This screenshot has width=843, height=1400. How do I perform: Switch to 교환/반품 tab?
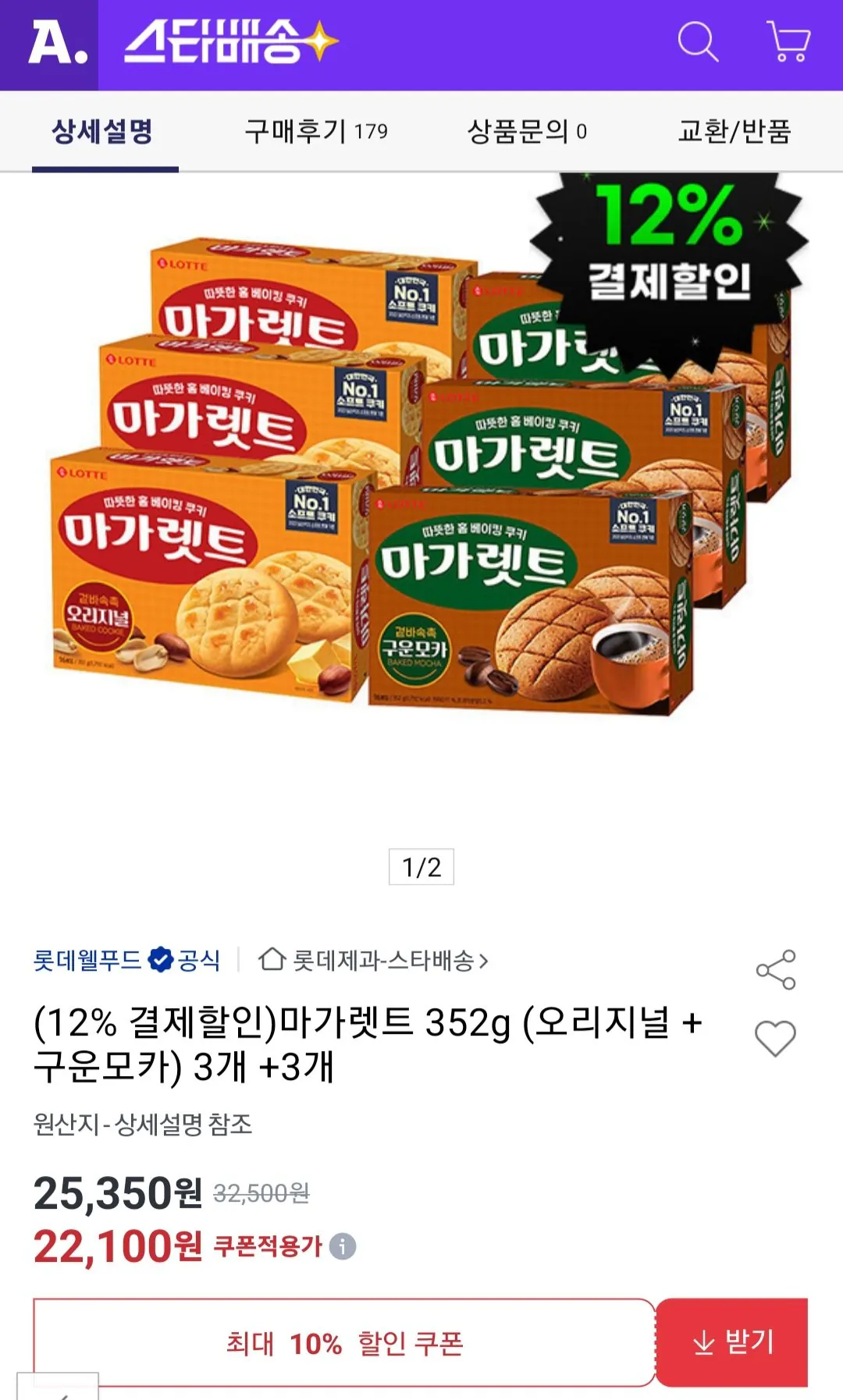(735, 131)
